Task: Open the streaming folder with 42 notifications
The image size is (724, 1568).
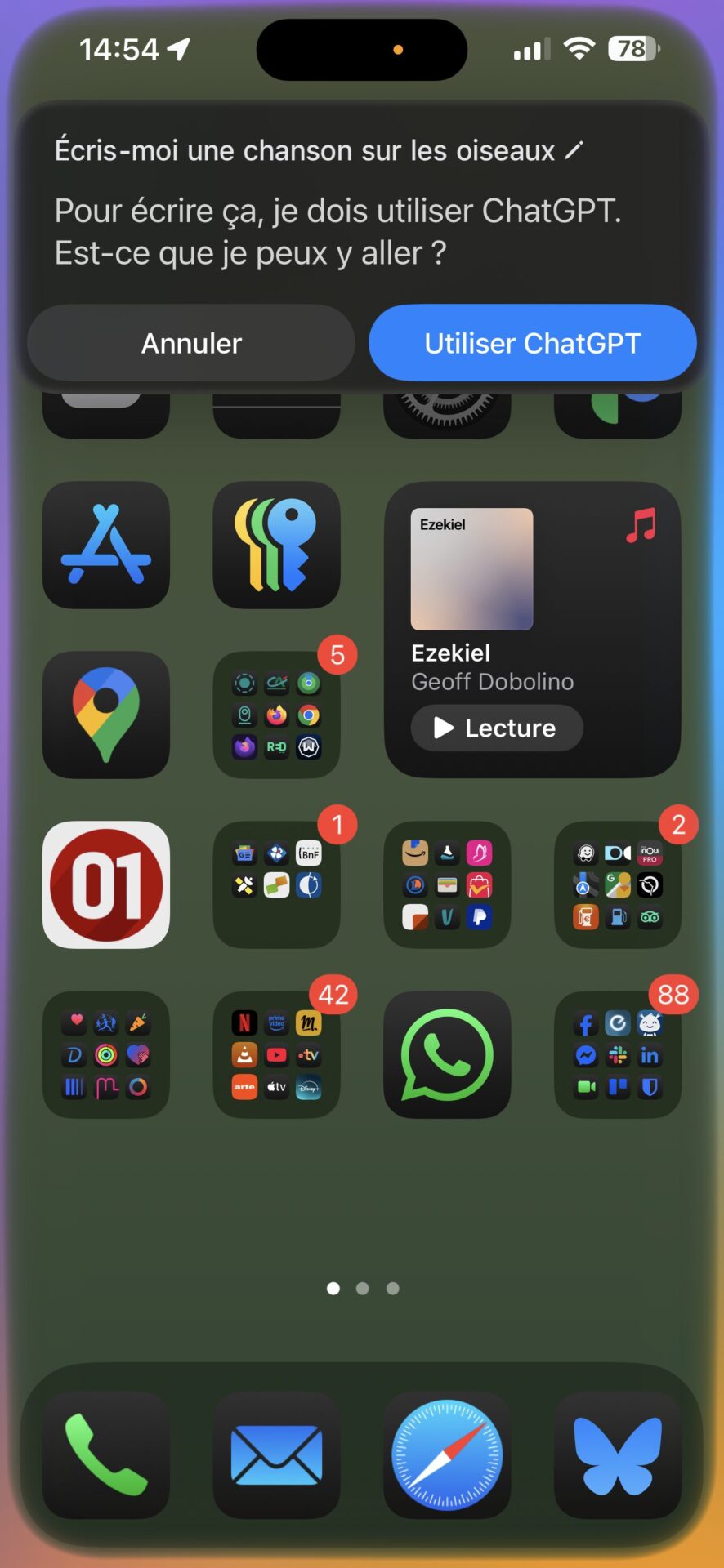Action: click(x=276, y=1054)
